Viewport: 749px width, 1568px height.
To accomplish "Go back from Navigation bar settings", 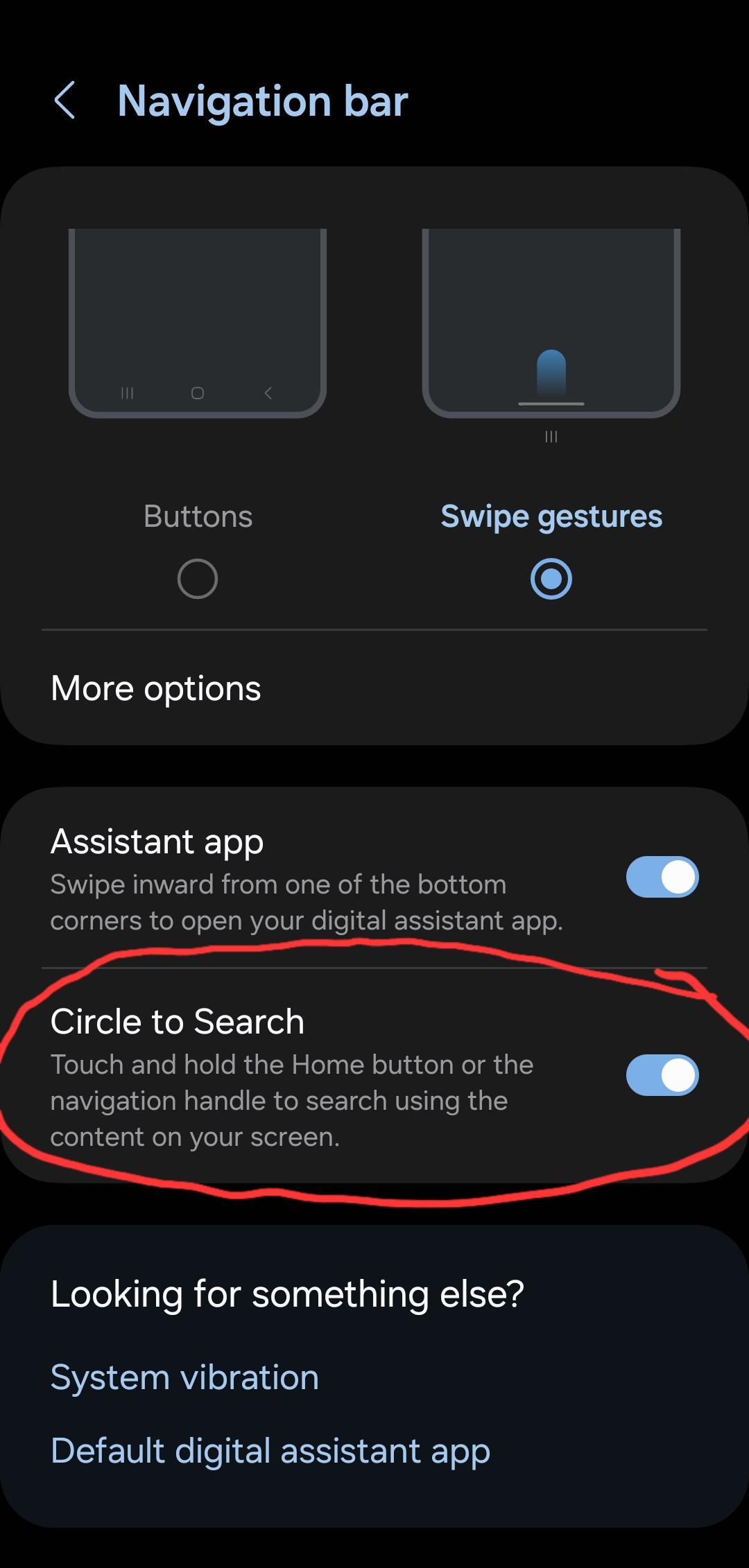I will coord(64,101).
